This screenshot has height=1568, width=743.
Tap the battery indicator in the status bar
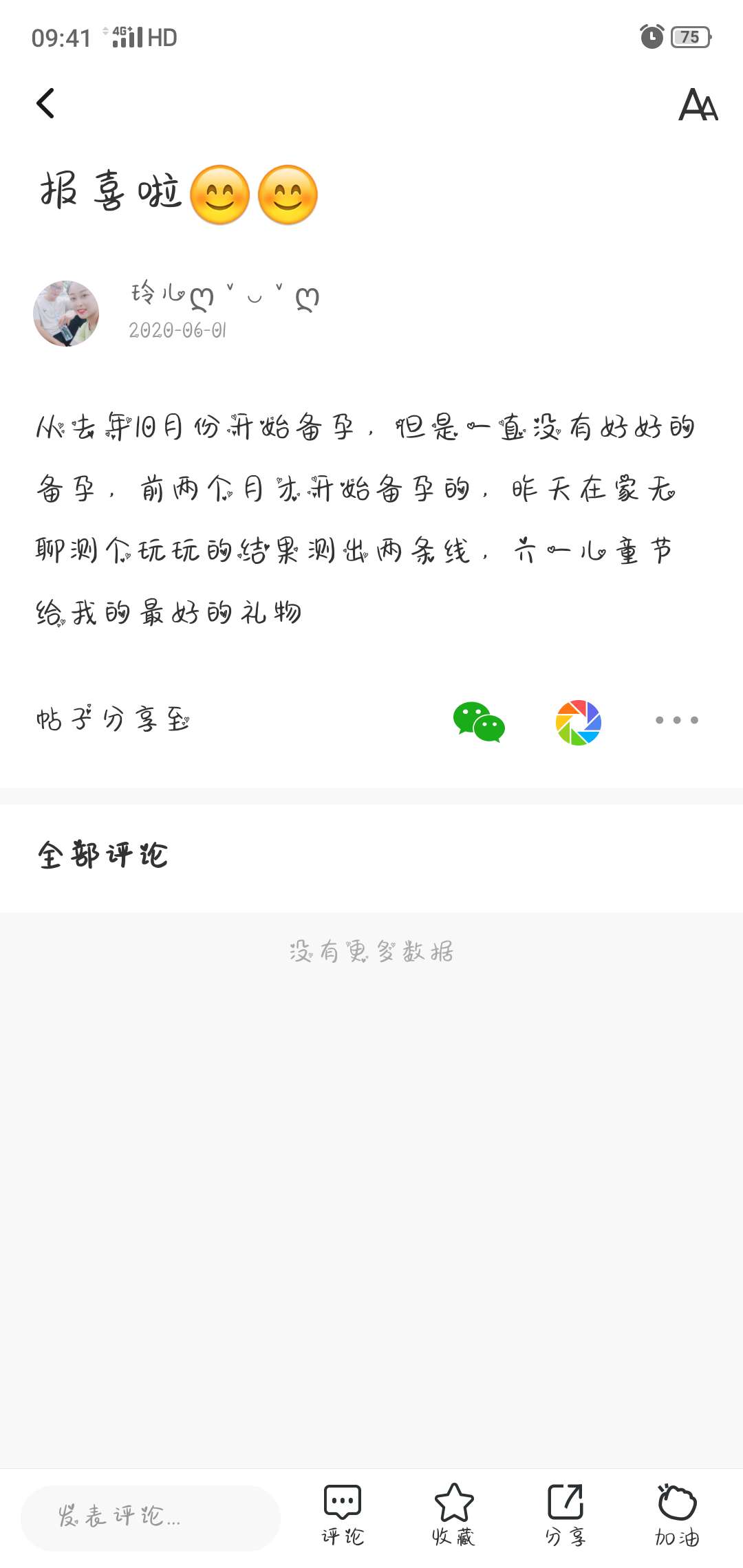click(x=690, y=38)
